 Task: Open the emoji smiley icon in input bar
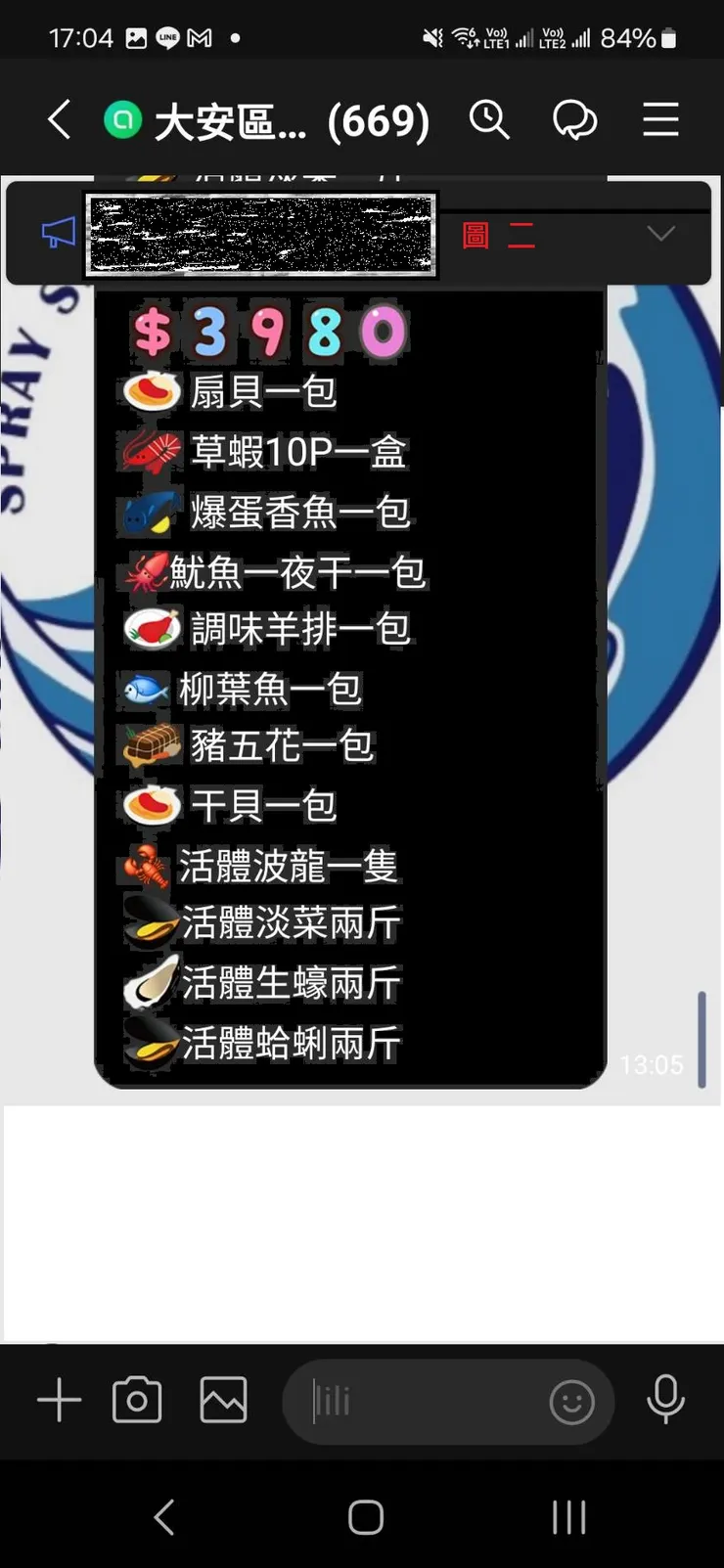tap(571, 1401)
